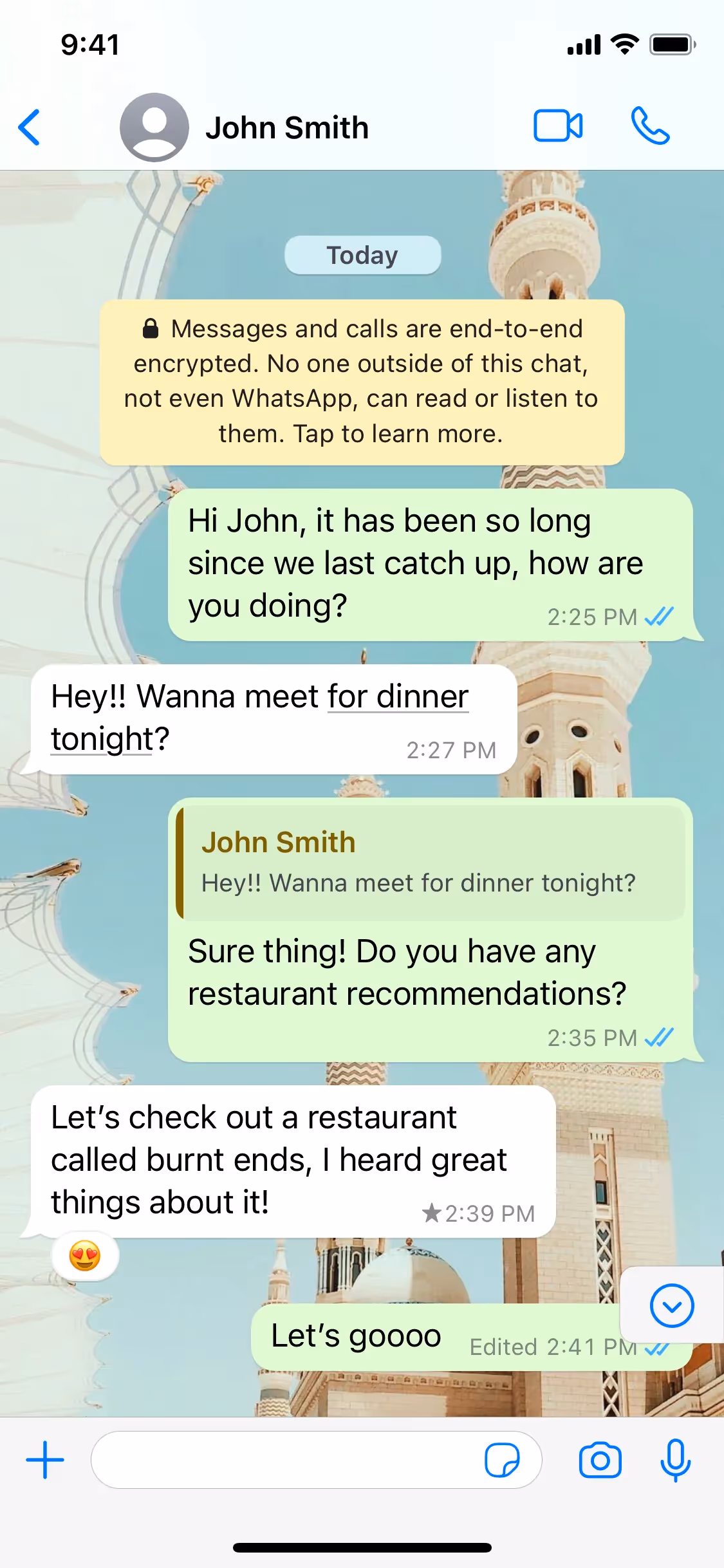
Task: Open John Smith's contact info
Action: 286,127
